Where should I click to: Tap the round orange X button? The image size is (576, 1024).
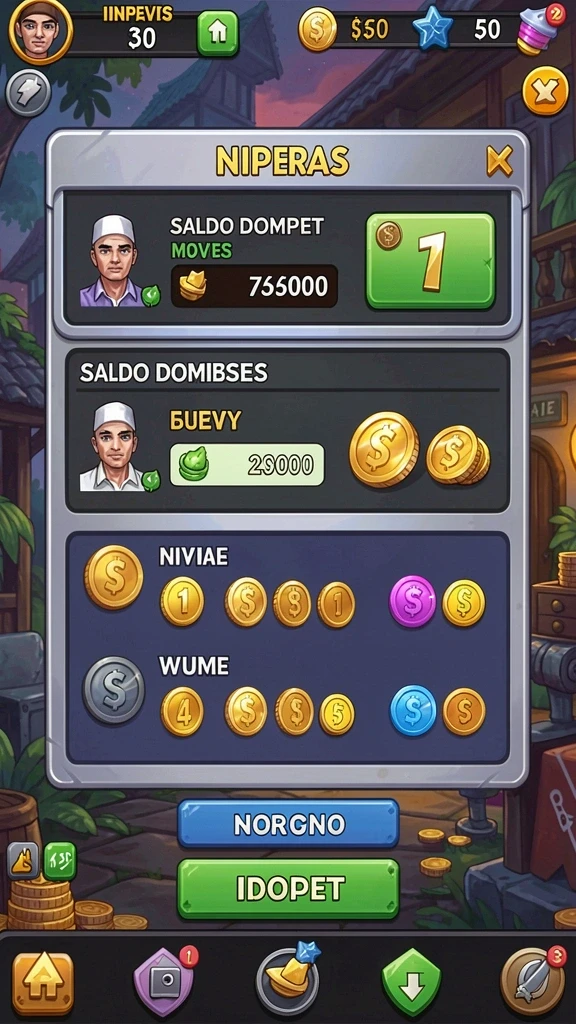point(545,91)
